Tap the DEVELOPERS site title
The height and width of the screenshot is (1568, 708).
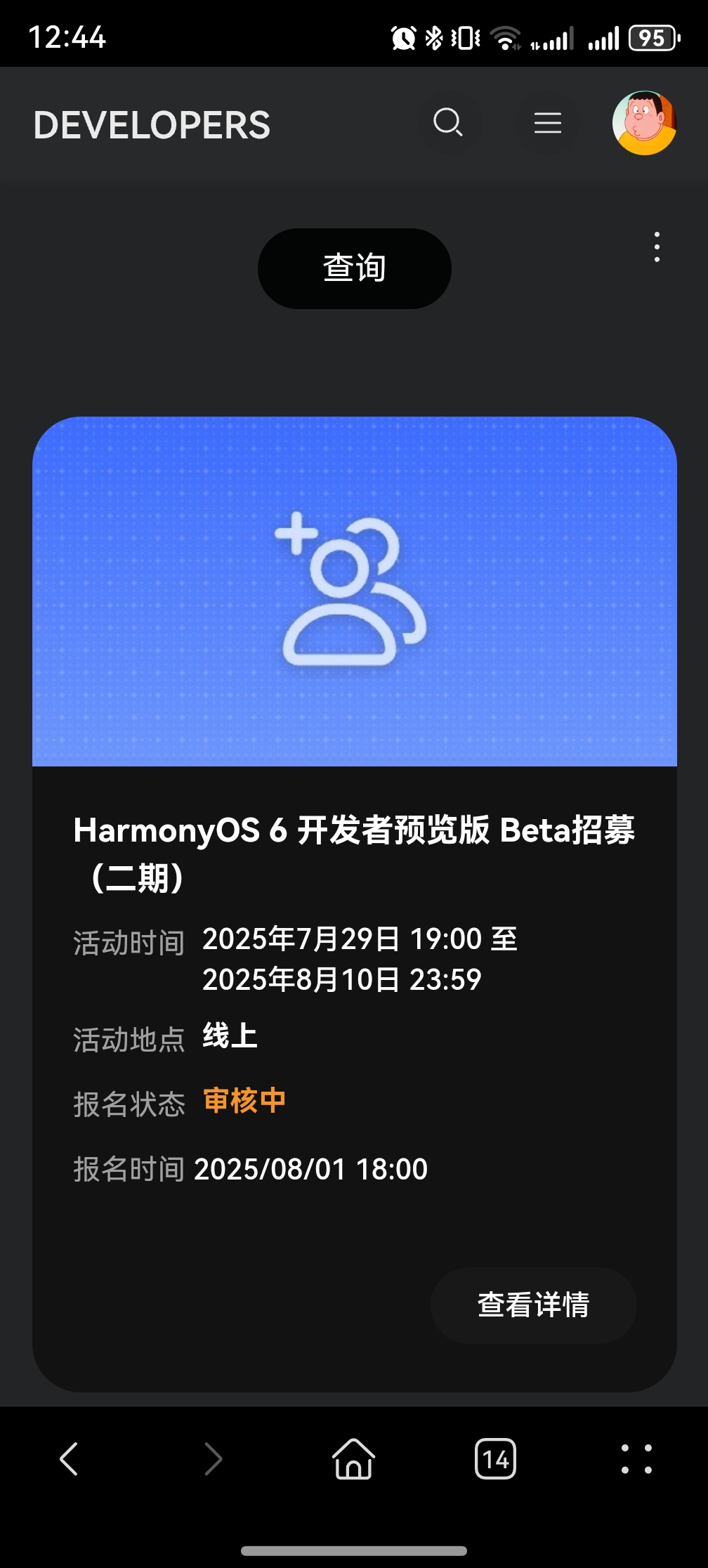(152, 125)
